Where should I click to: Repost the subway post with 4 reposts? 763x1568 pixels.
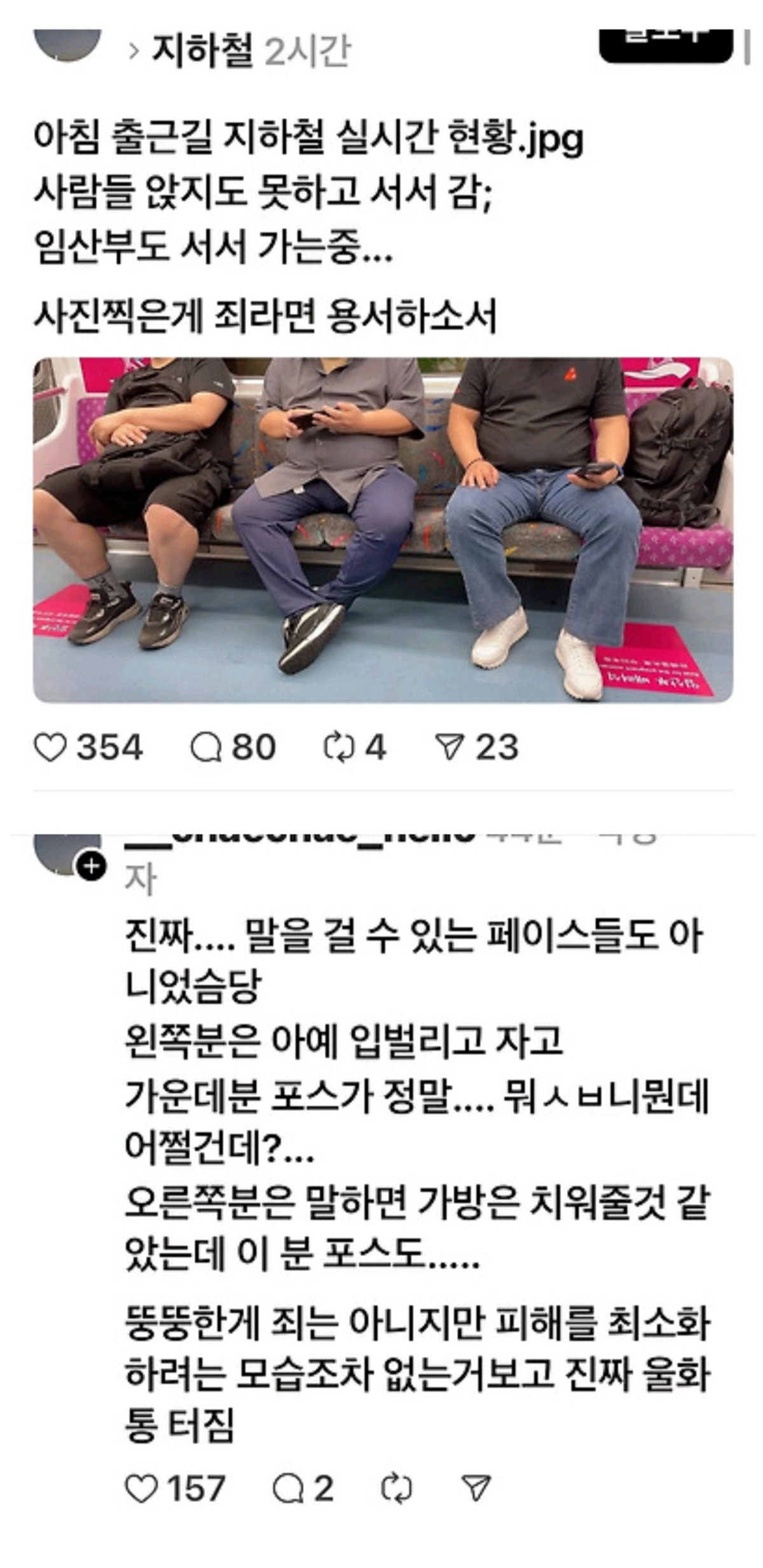(338, 748)
